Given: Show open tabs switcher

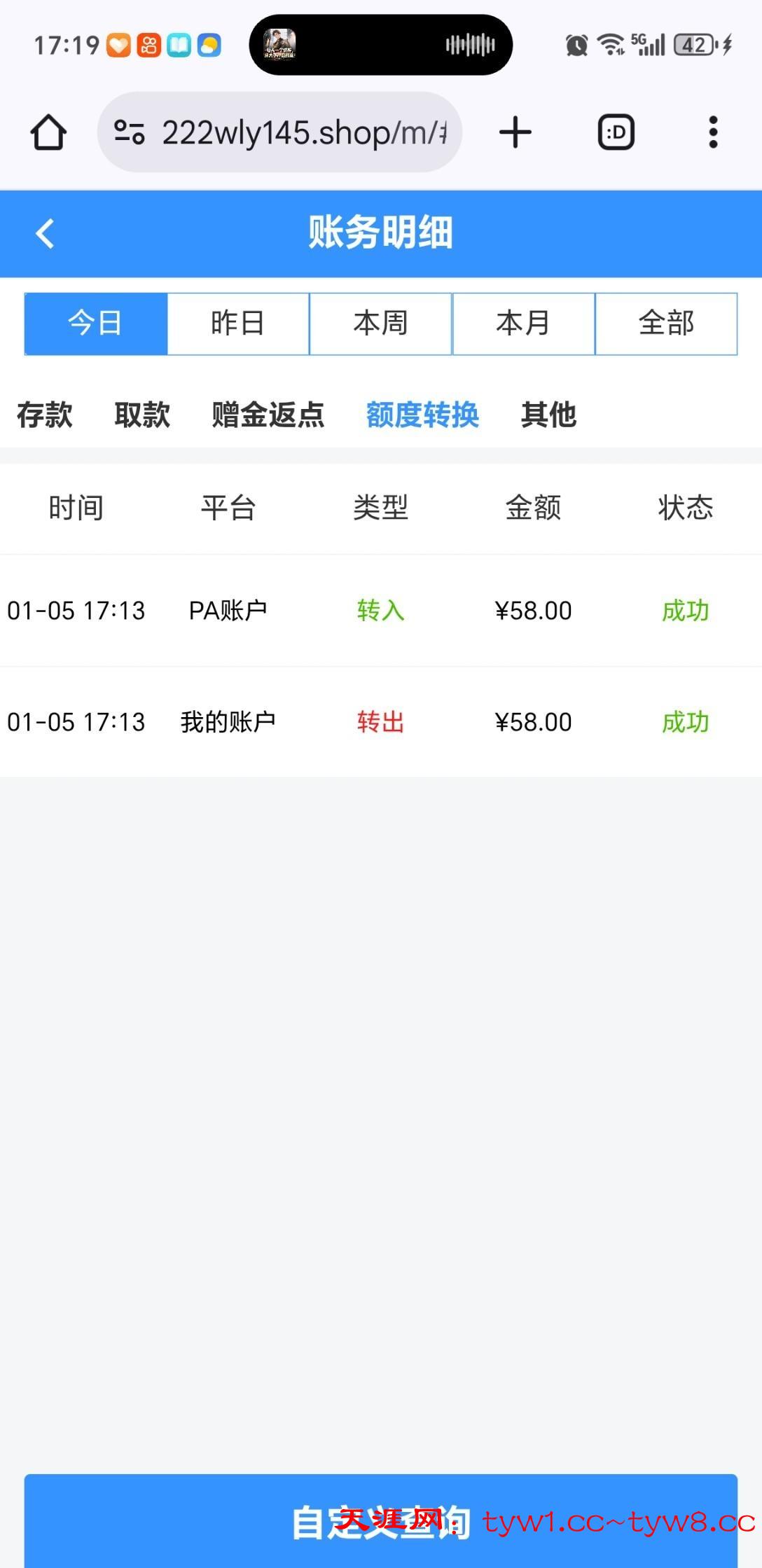Looking at the screenshot, I should tap(616, 132).
